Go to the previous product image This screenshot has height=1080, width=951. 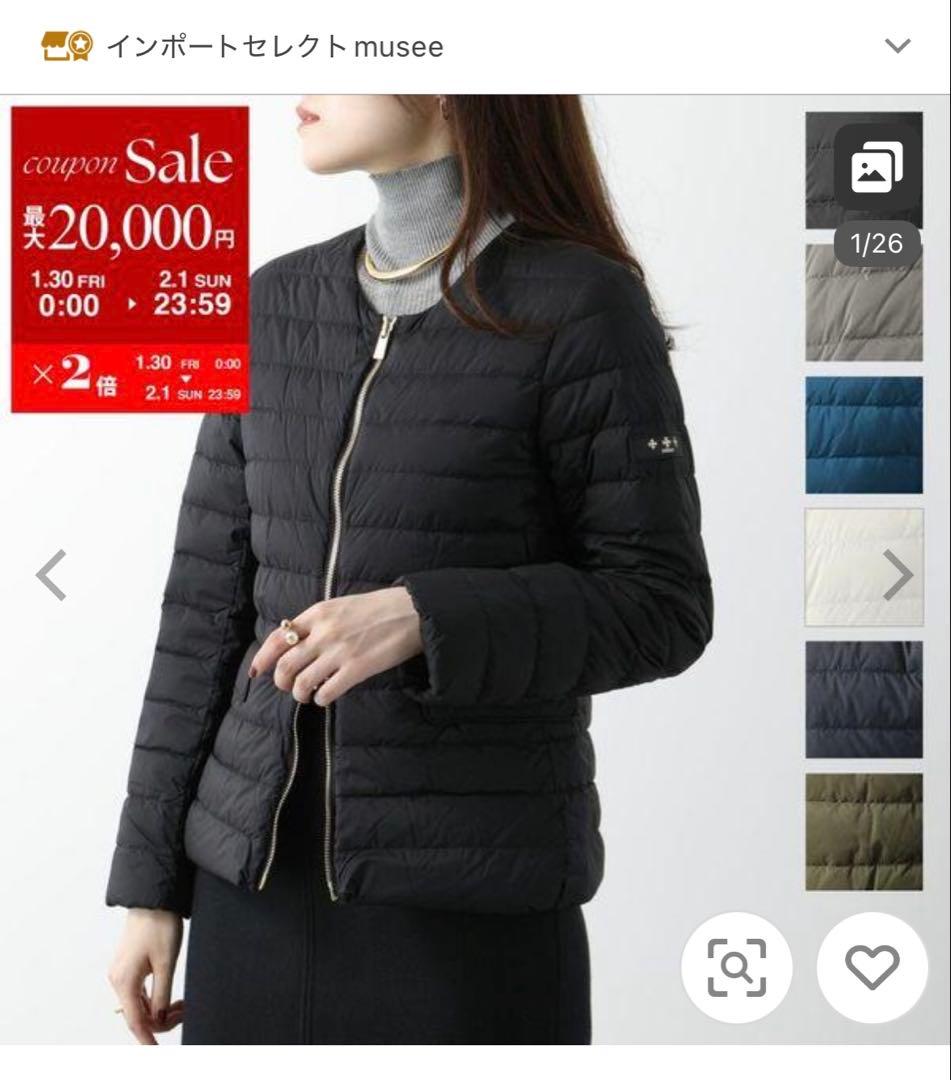click(52, 575)
